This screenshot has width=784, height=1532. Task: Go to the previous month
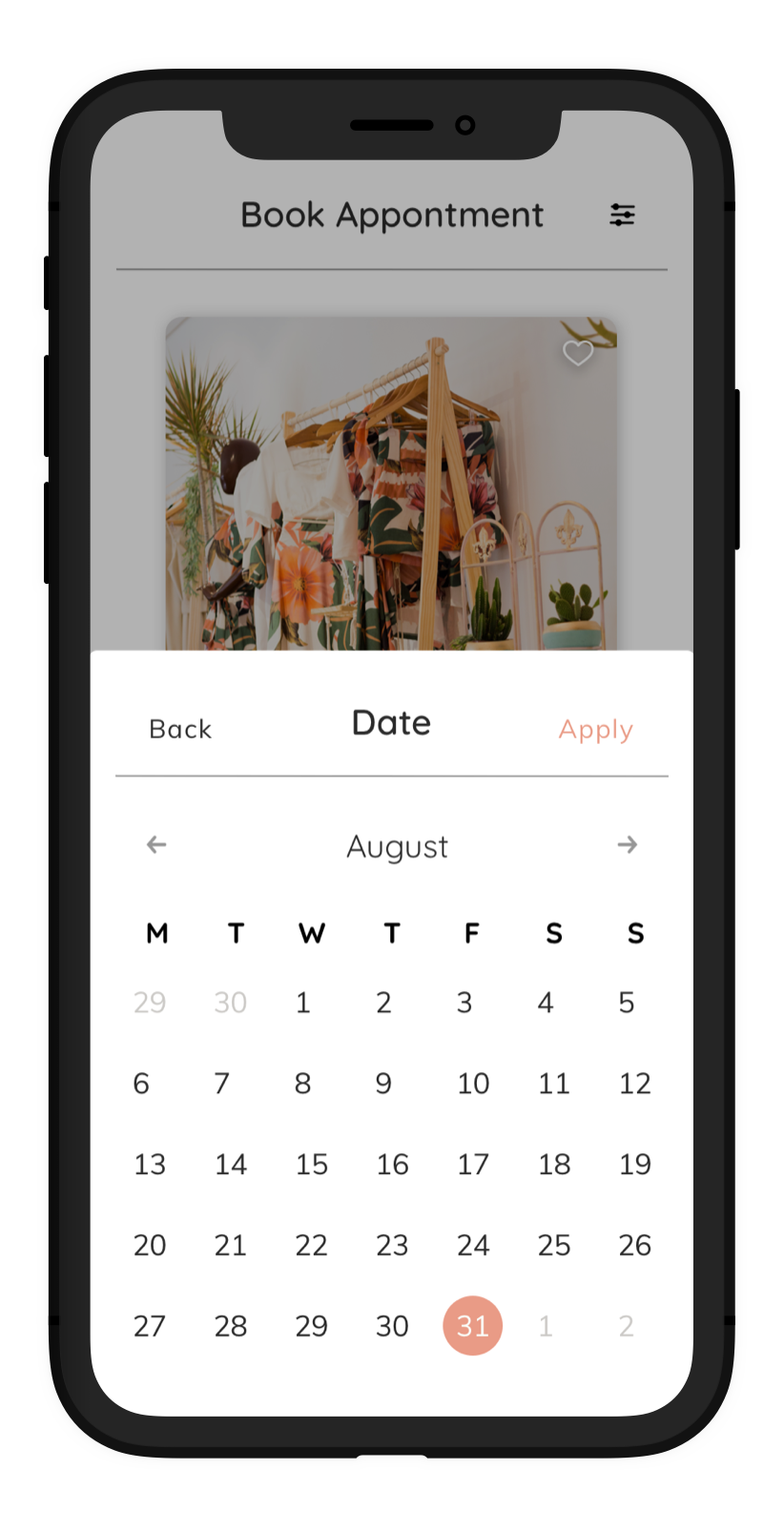coord(156,845)
